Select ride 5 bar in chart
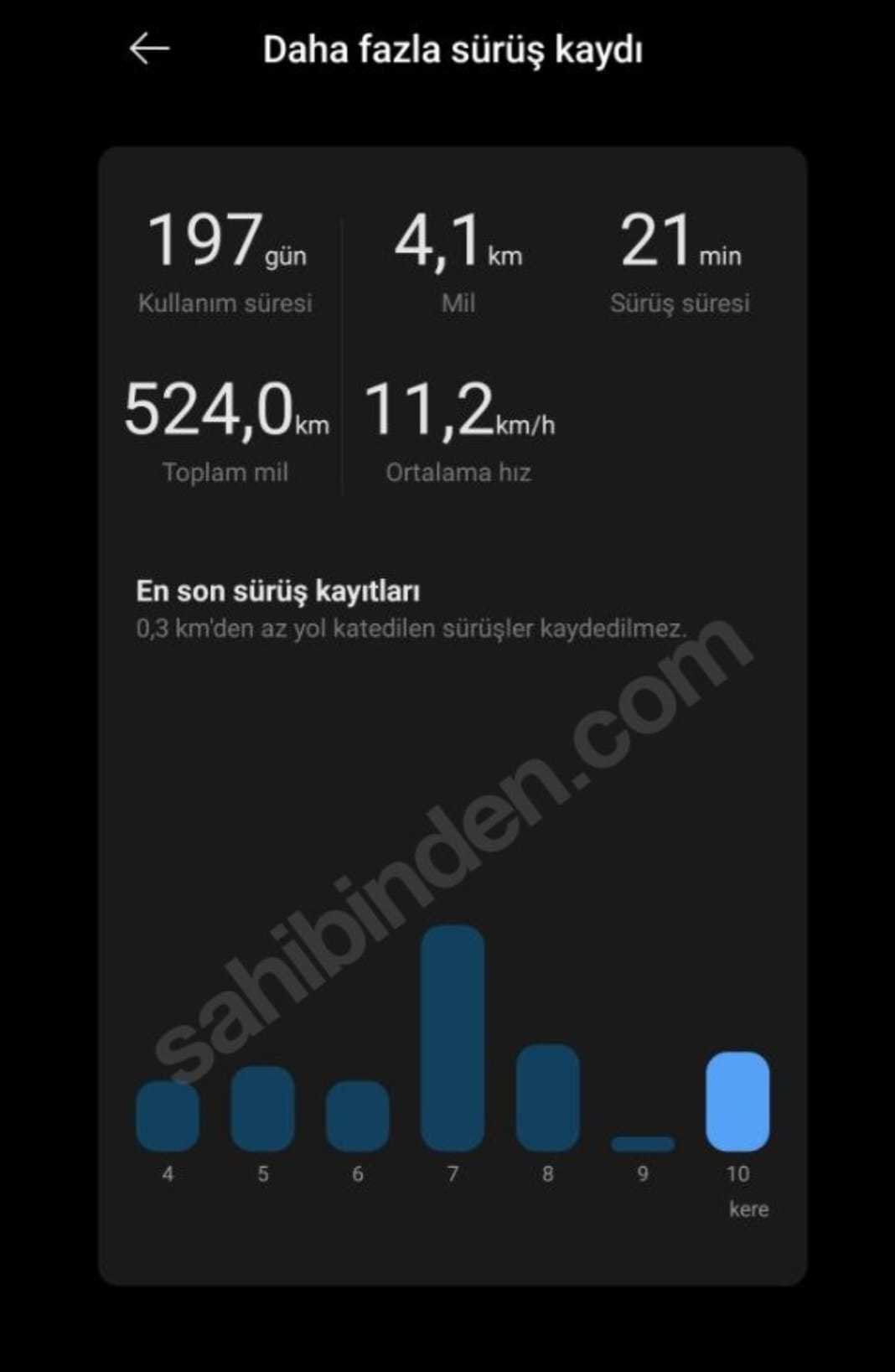The width and height of the screenshot is (895, 1372). [262, 1108]
